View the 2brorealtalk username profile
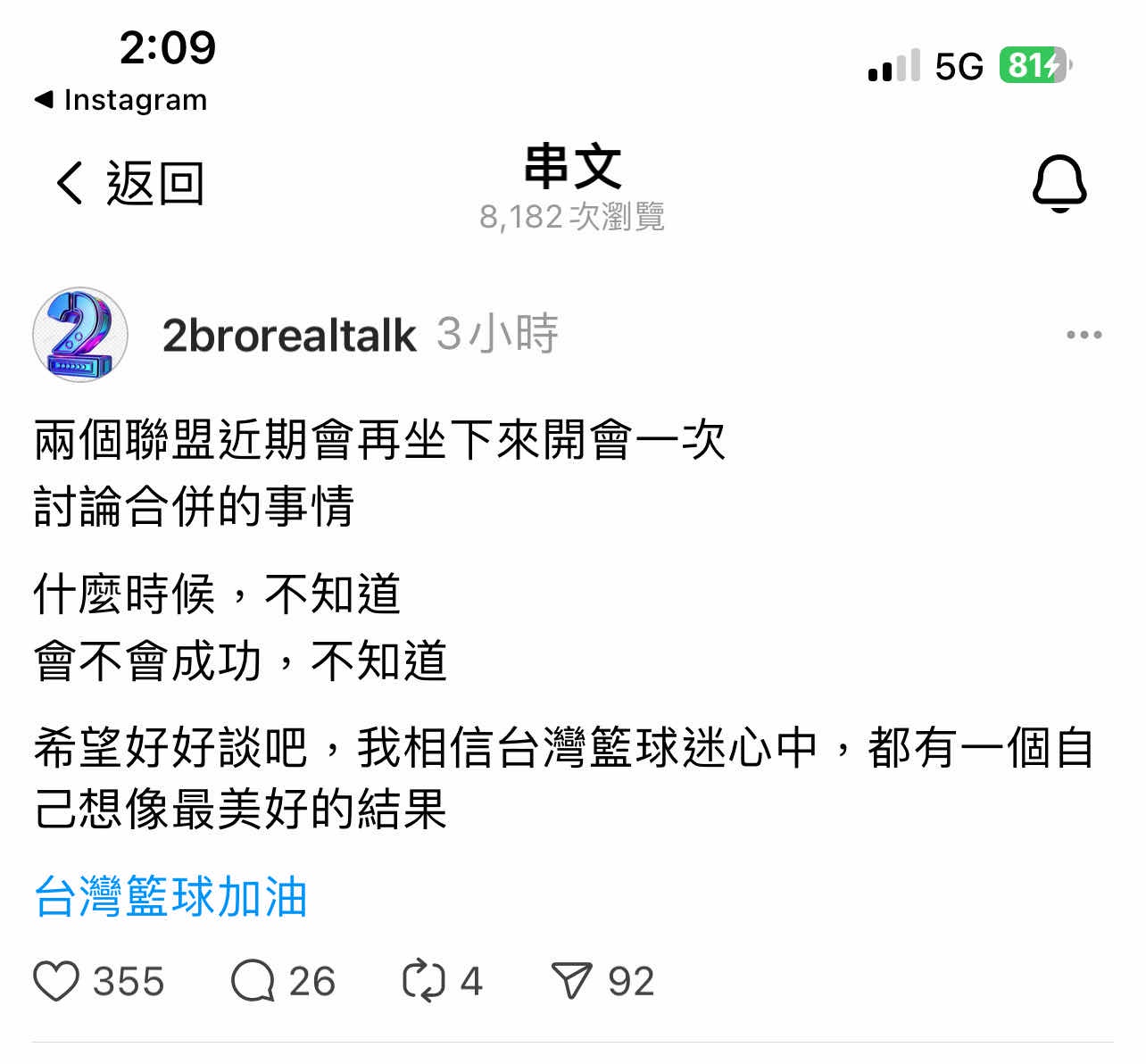 (288, 336)
